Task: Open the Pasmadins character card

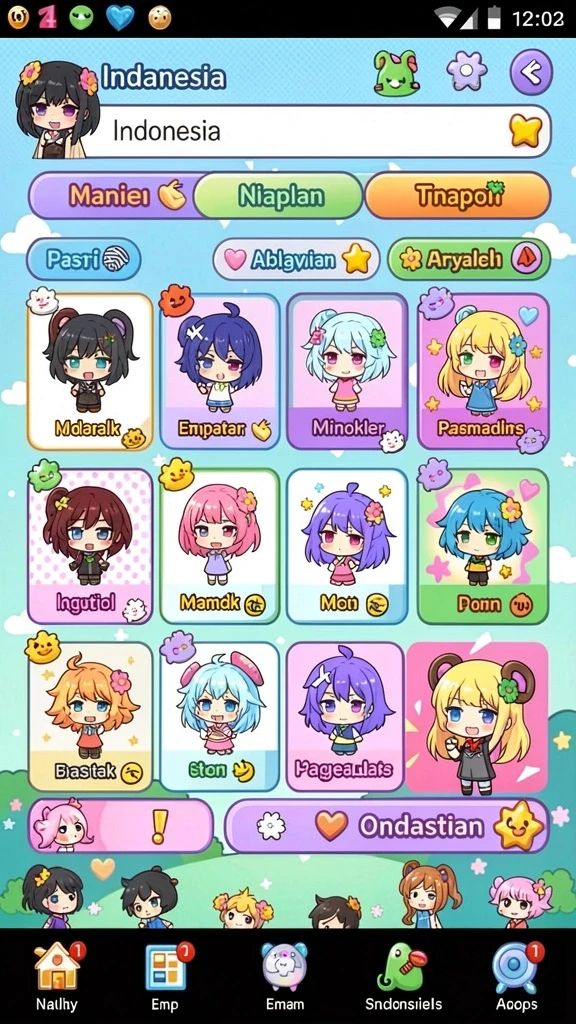Action: (x=483, y=372)
